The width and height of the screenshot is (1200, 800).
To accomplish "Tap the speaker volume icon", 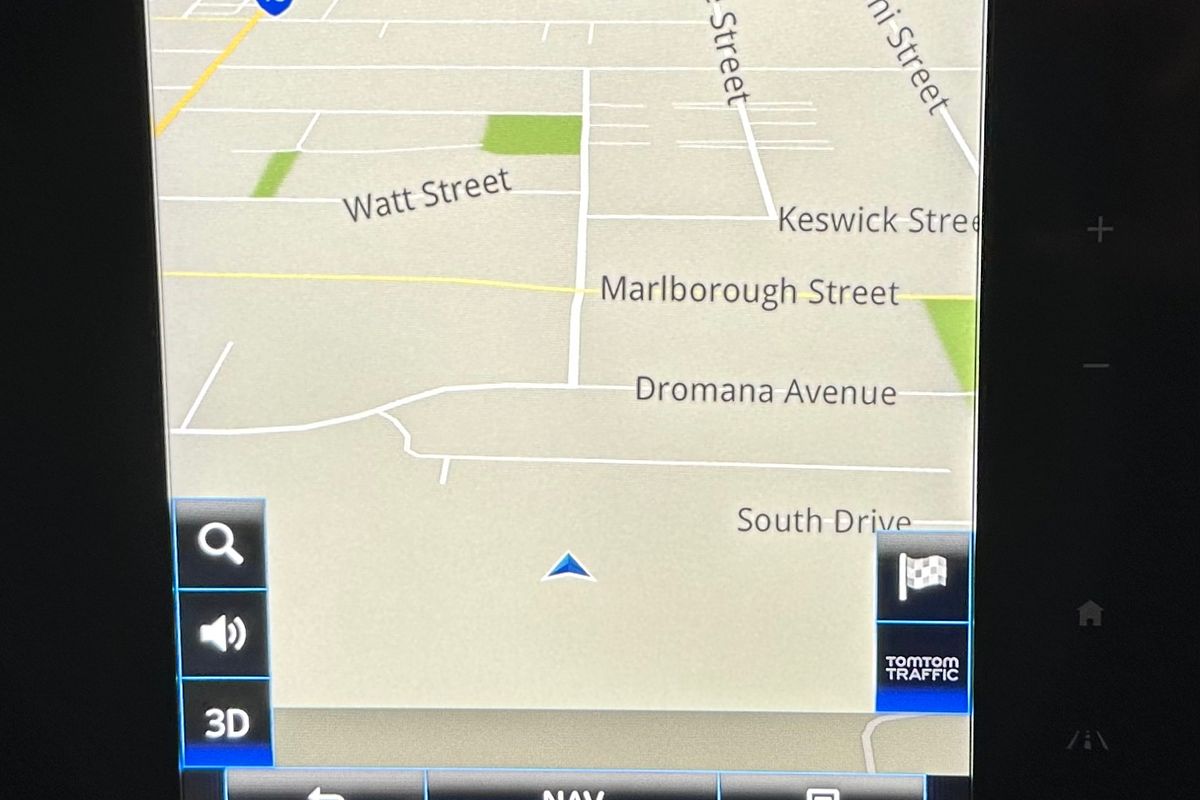I will coord(223,634).
